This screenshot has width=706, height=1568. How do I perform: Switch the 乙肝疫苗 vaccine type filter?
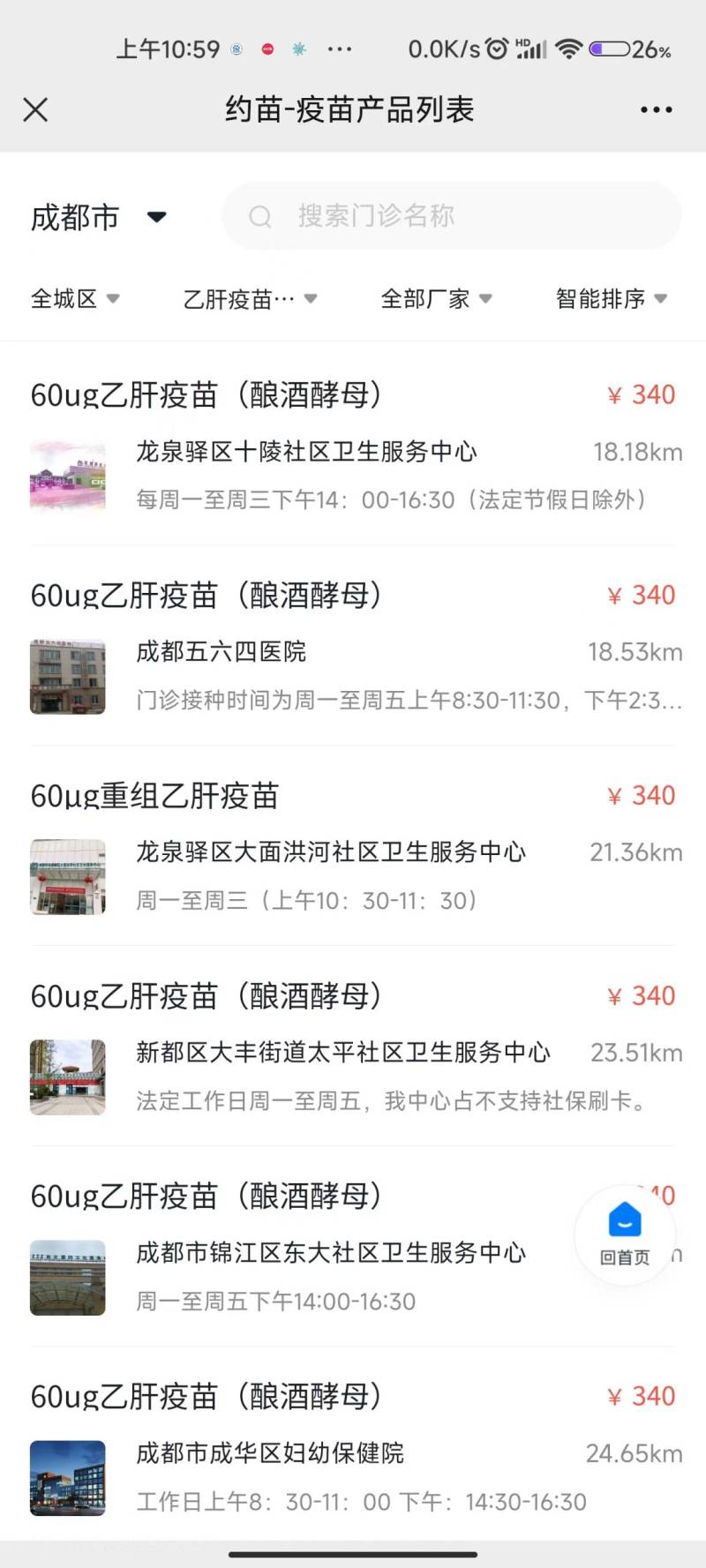[252, 298]
